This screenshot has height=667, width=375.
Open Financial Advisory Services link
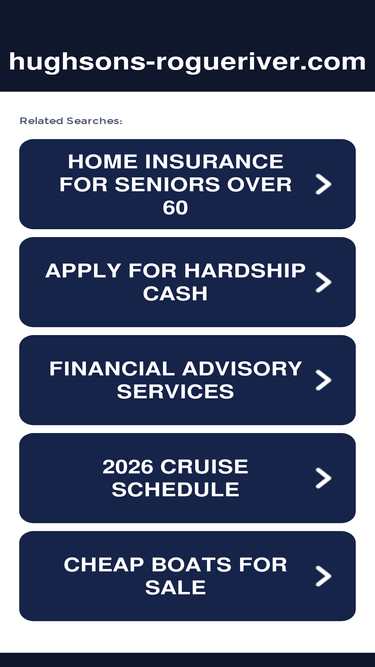coord(188,380)
